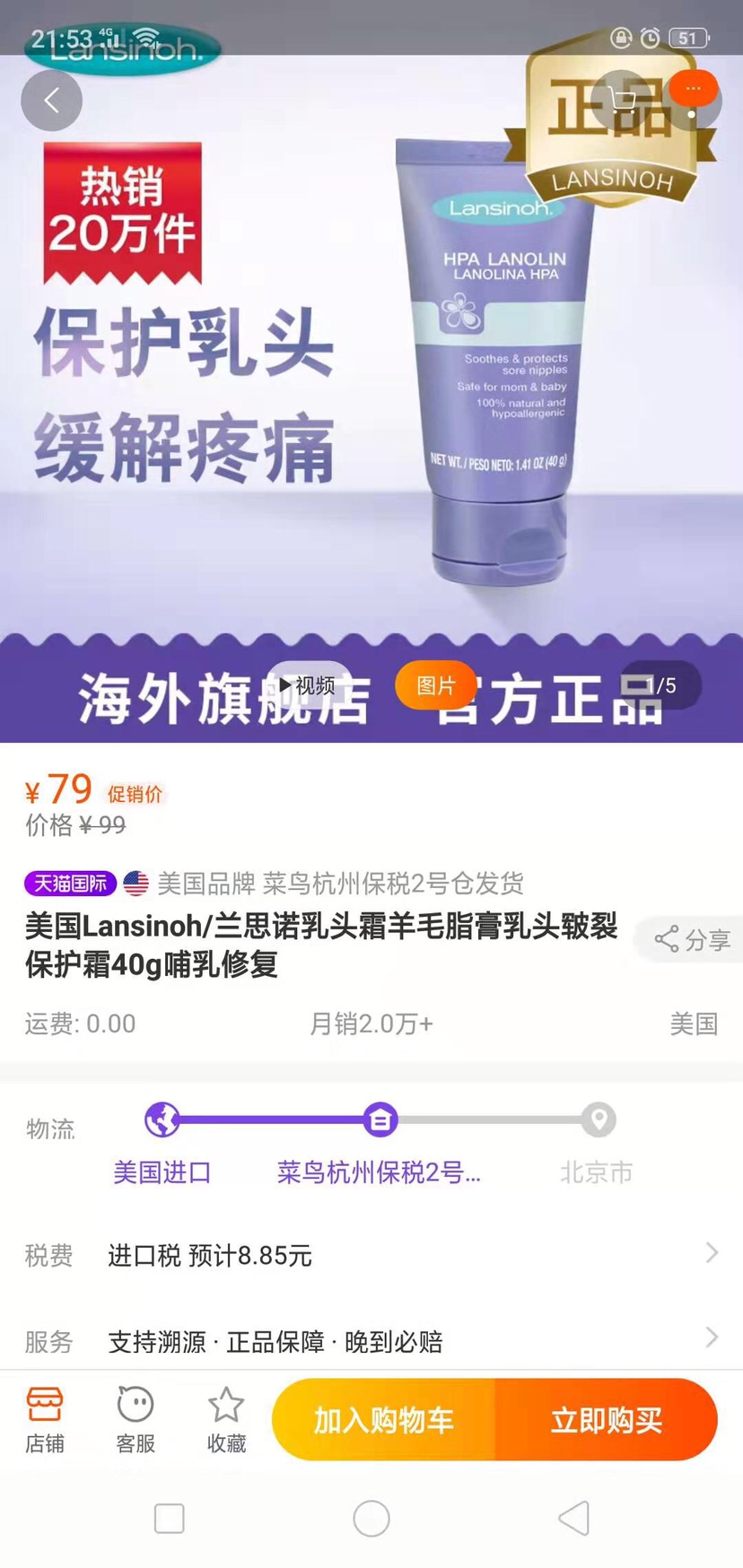View the 服务 guarantees row
The height and width of the screenshot is (1568, 743).
pos(371,1340)
